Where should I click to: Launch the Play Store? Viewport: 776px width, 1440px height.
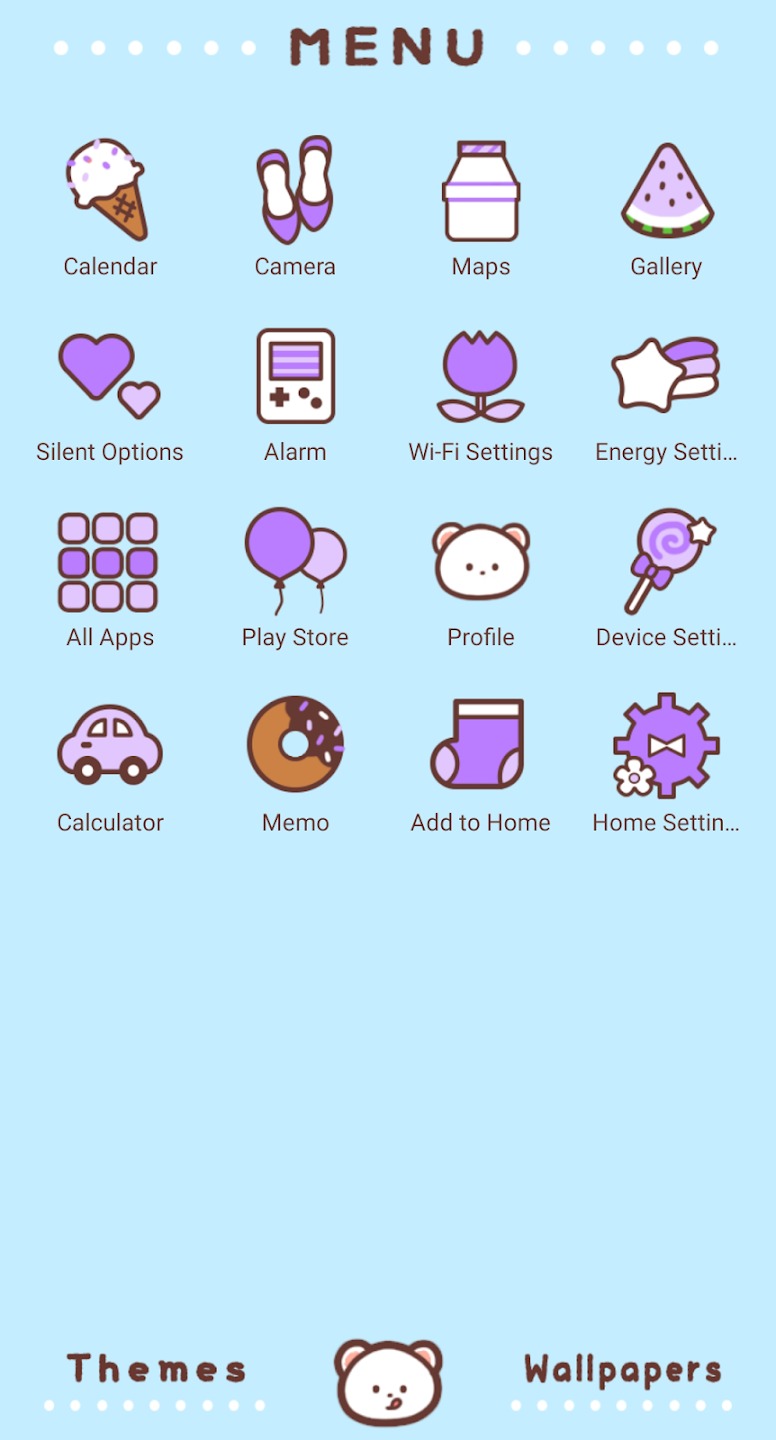(295, 561)
